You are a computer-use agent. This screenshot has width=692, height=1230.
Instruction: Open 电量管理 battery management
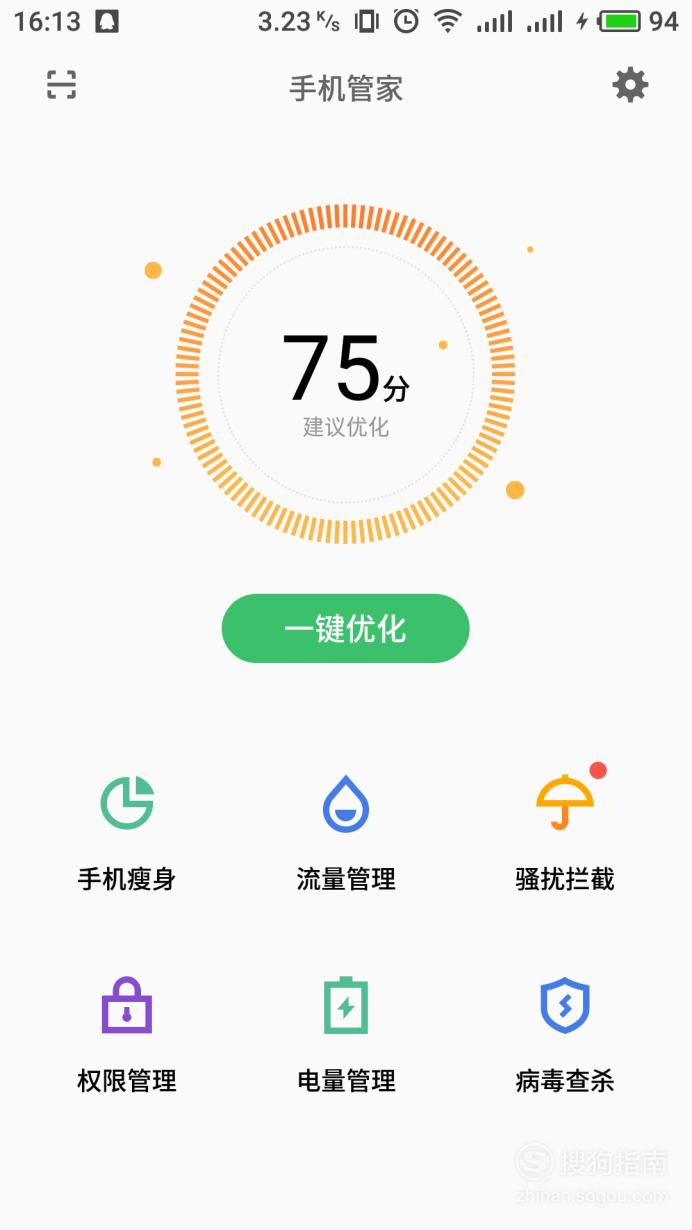(346, 1034)
